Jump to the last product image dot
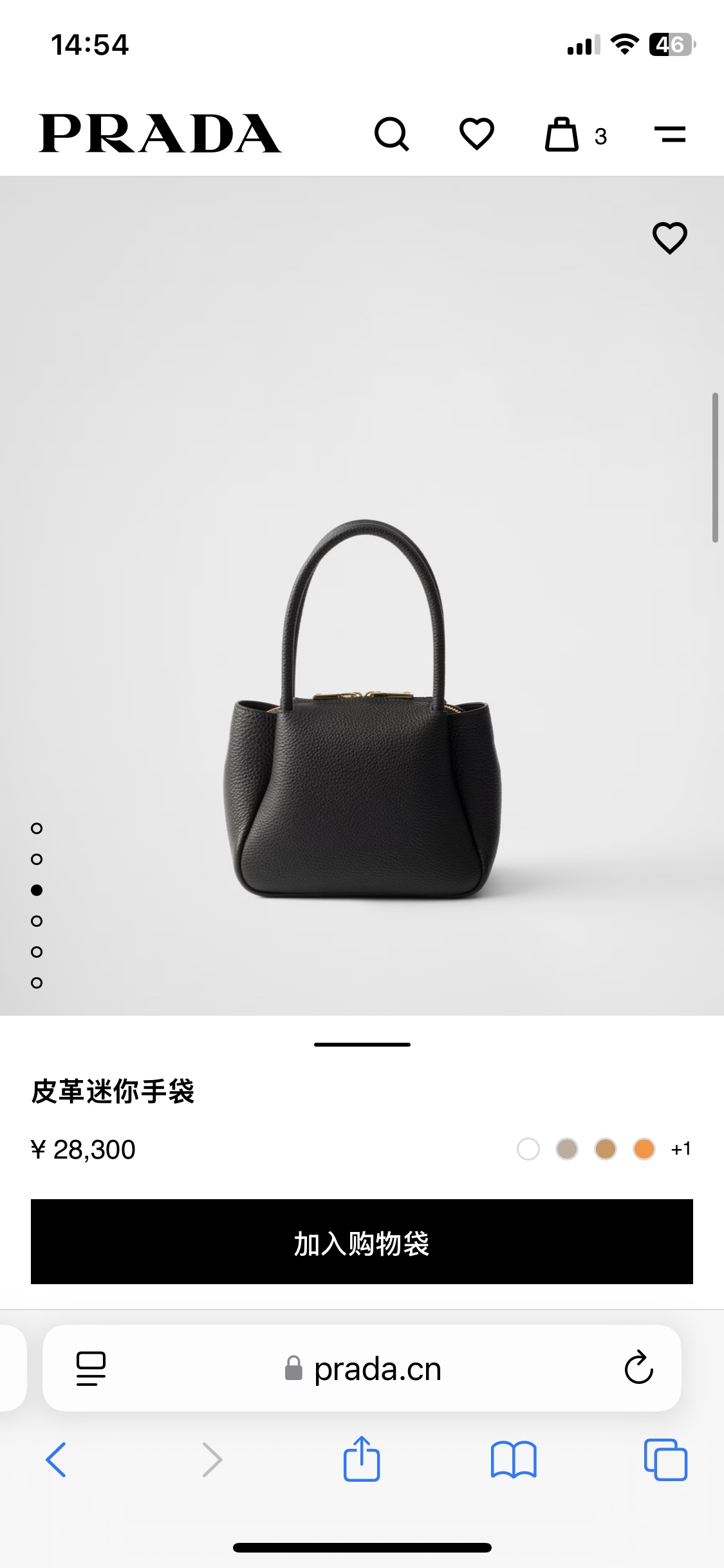The height and width of the screenshot is (1568, 724). pos(37,983)
